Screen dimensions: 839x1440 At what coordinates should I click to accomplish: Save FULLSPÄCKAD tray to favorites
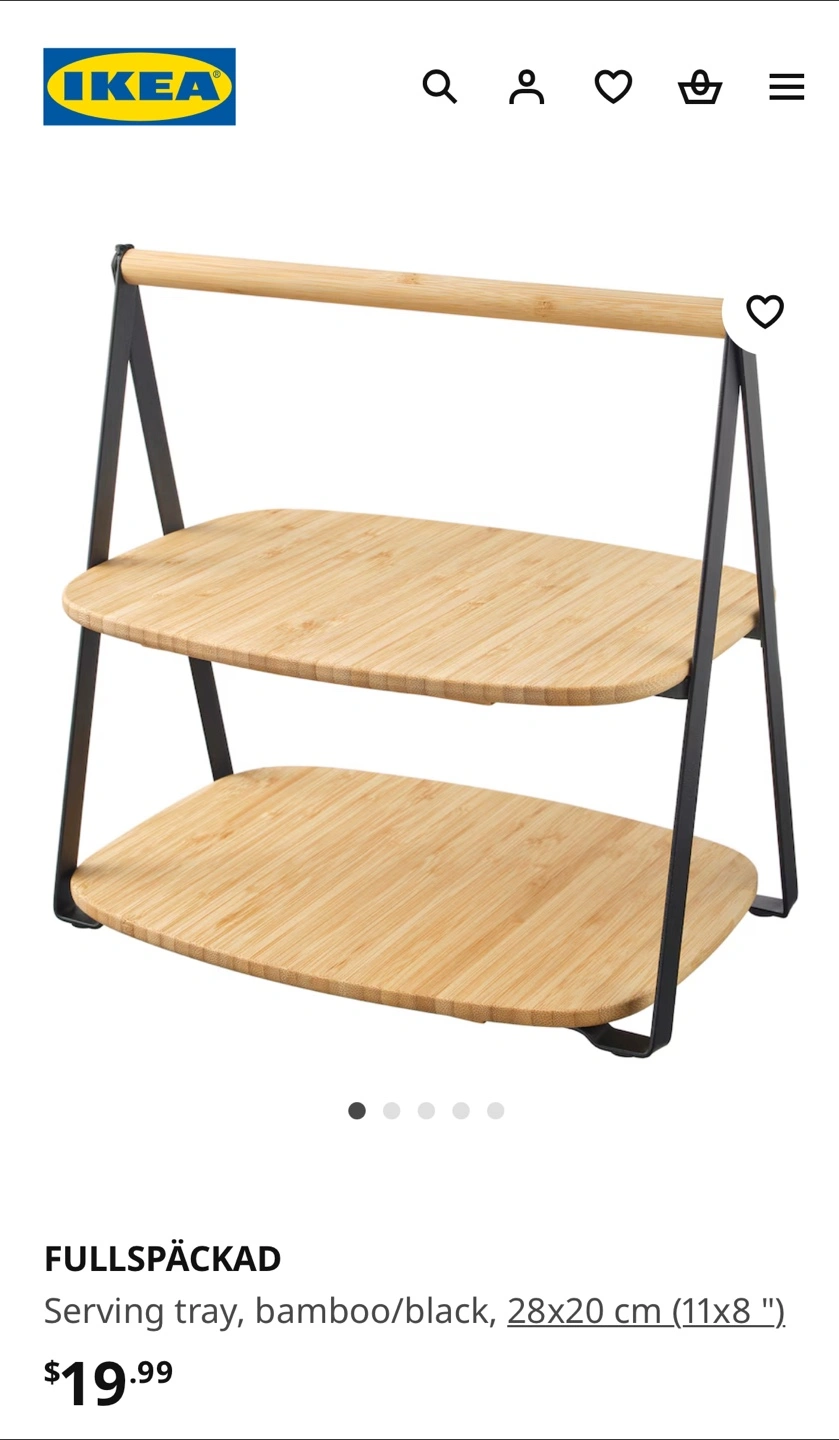pyautogui.click(x=765, y=312)
